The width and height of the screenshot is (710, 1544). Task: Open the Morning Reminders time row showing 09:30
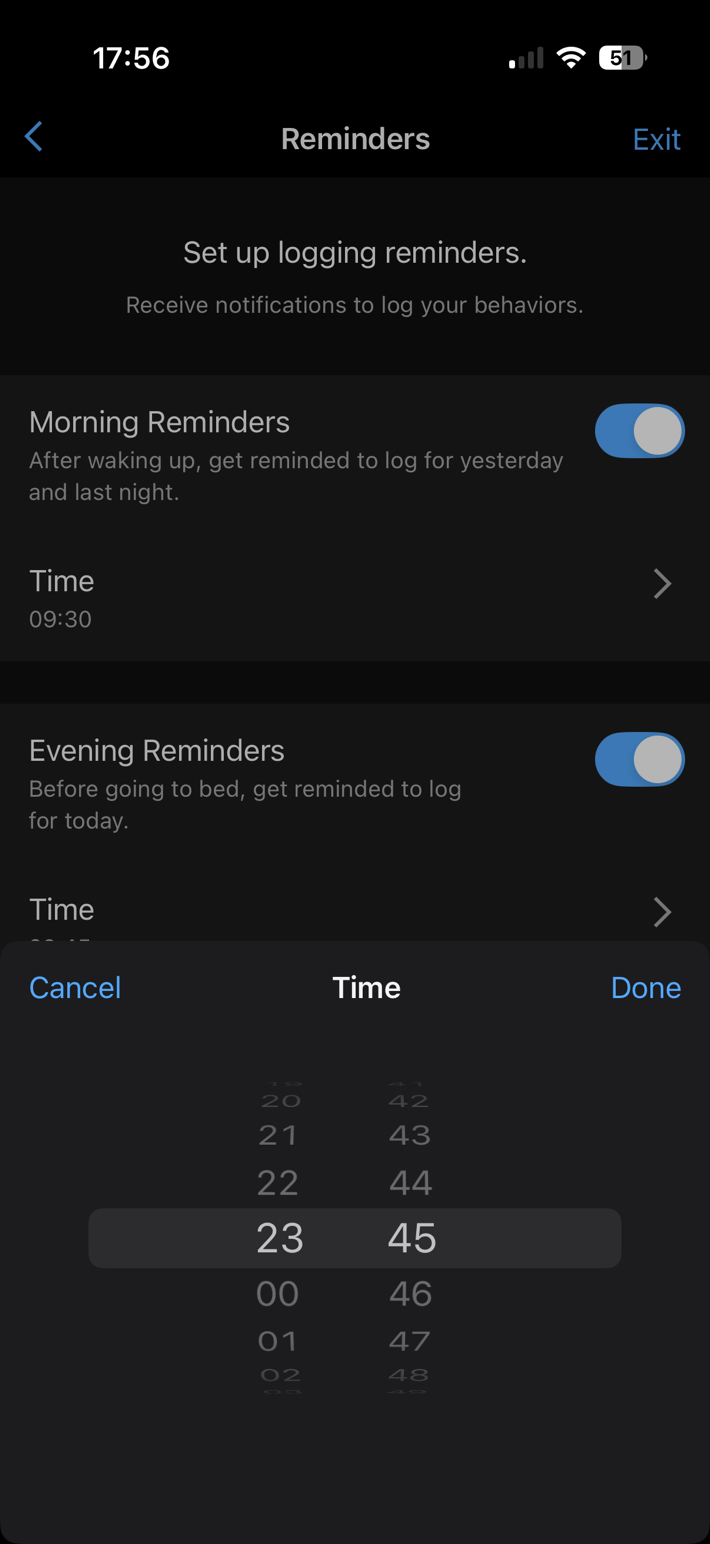pyautogui.click(x=355, y=598)
